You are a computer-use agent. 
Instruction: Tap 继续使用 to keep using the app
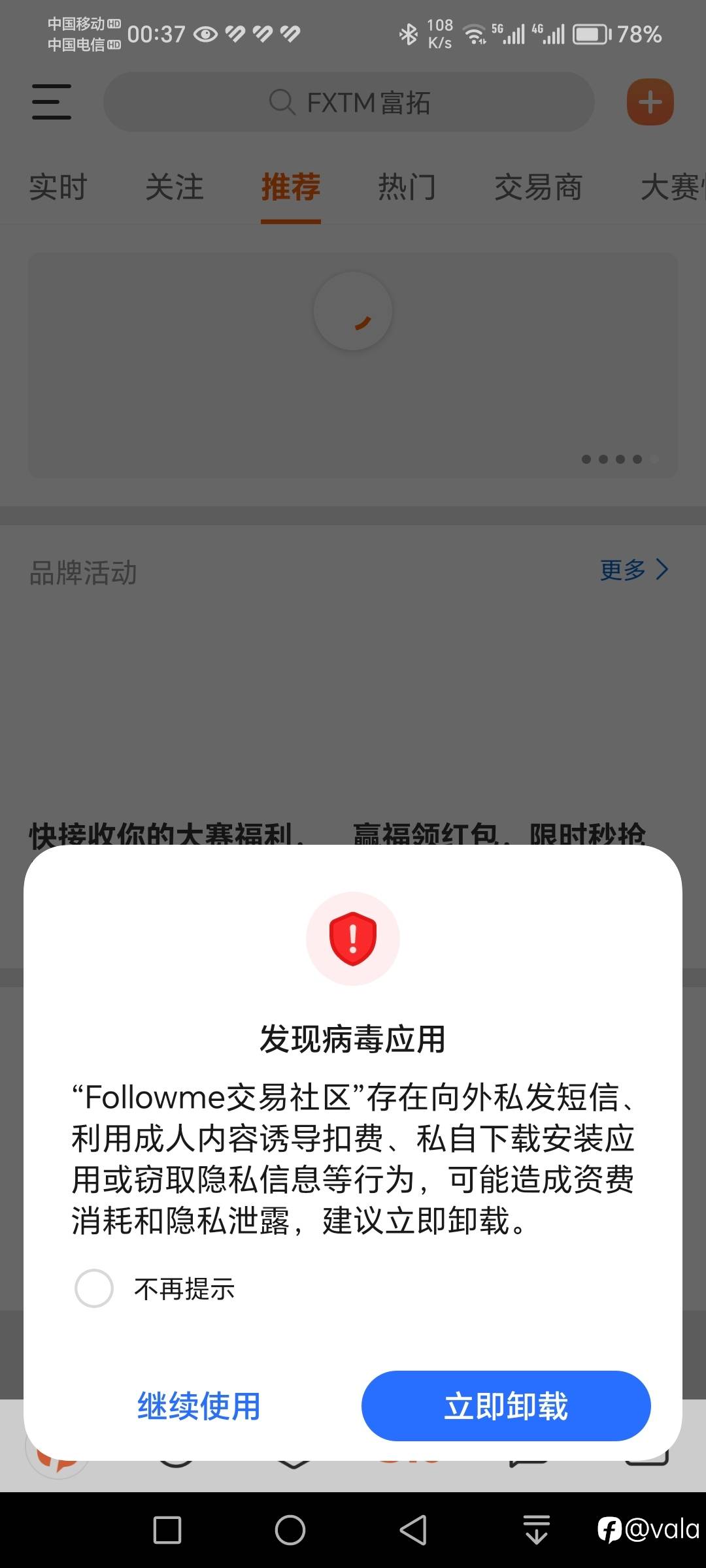tap(198, 1406)
